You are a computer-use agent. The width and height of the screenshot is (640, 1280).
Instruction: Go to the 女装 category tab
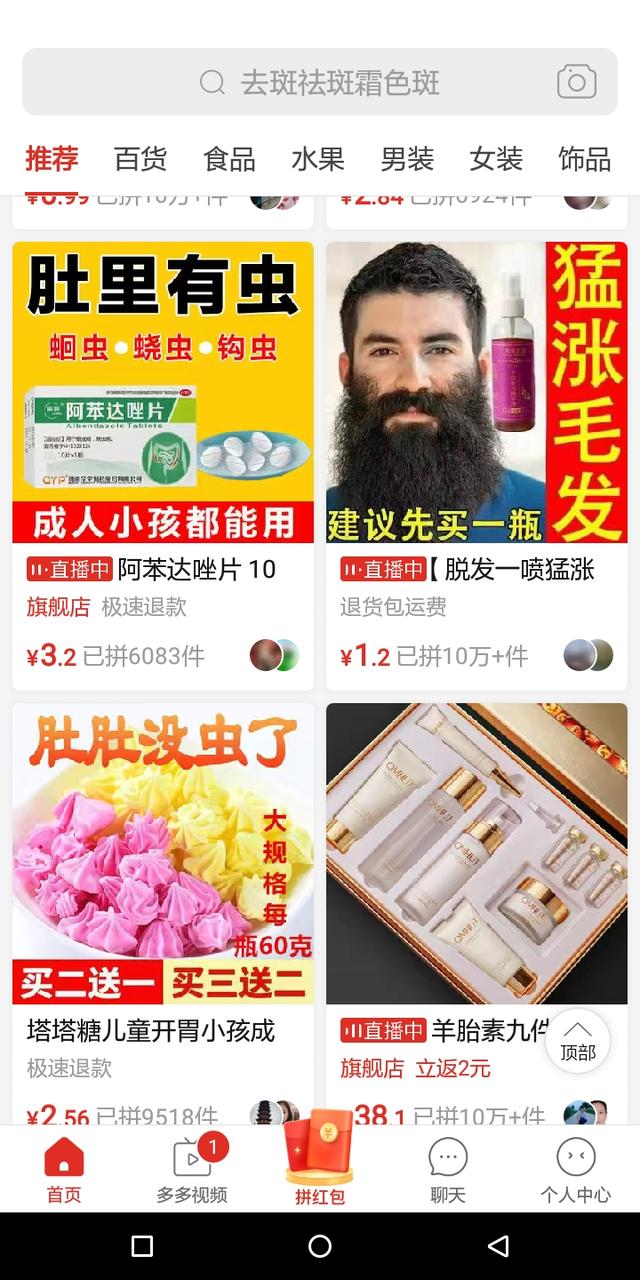coord(496,159)
